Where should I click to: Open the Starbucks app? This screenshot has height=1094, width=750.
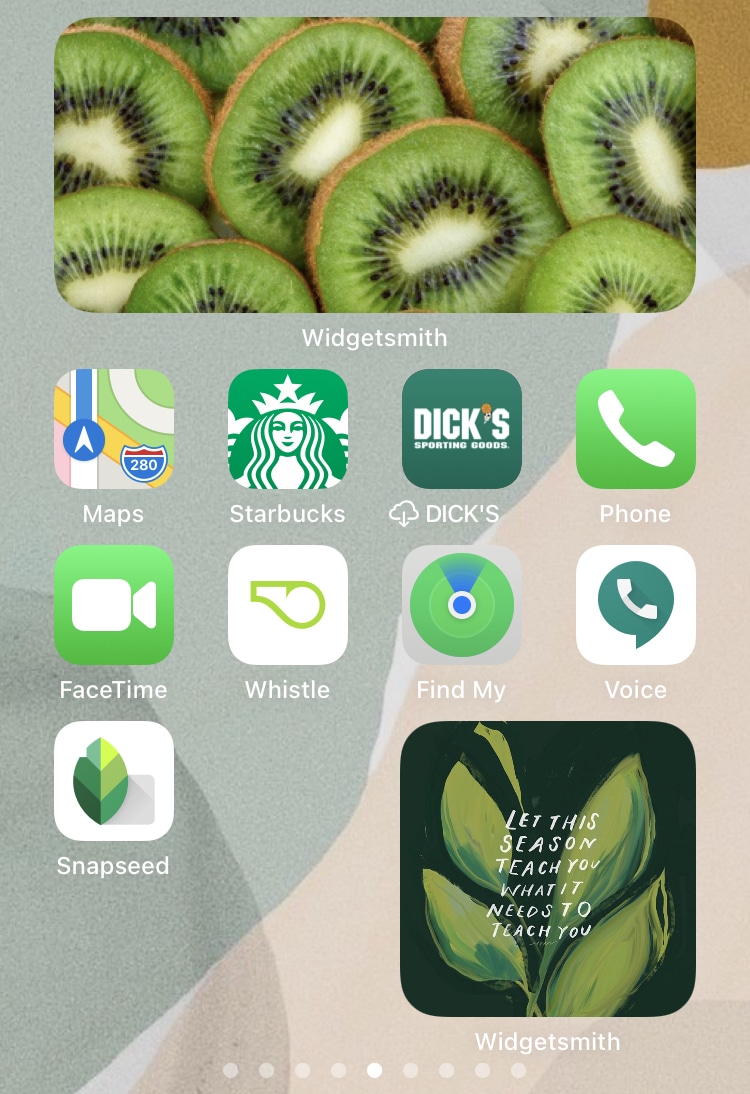[x=288, y=429]
